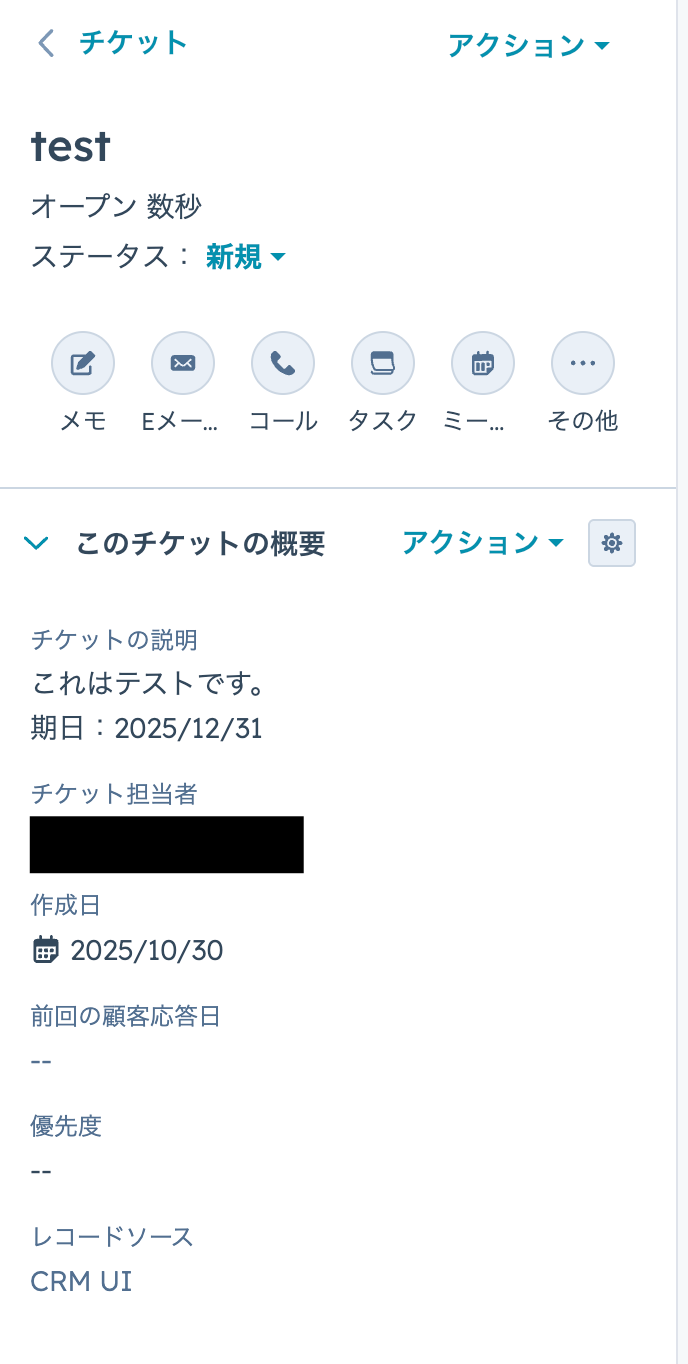This screenshot has width=688, height=1364.
Task: Create a メモ note
Action: click(83, 364)
